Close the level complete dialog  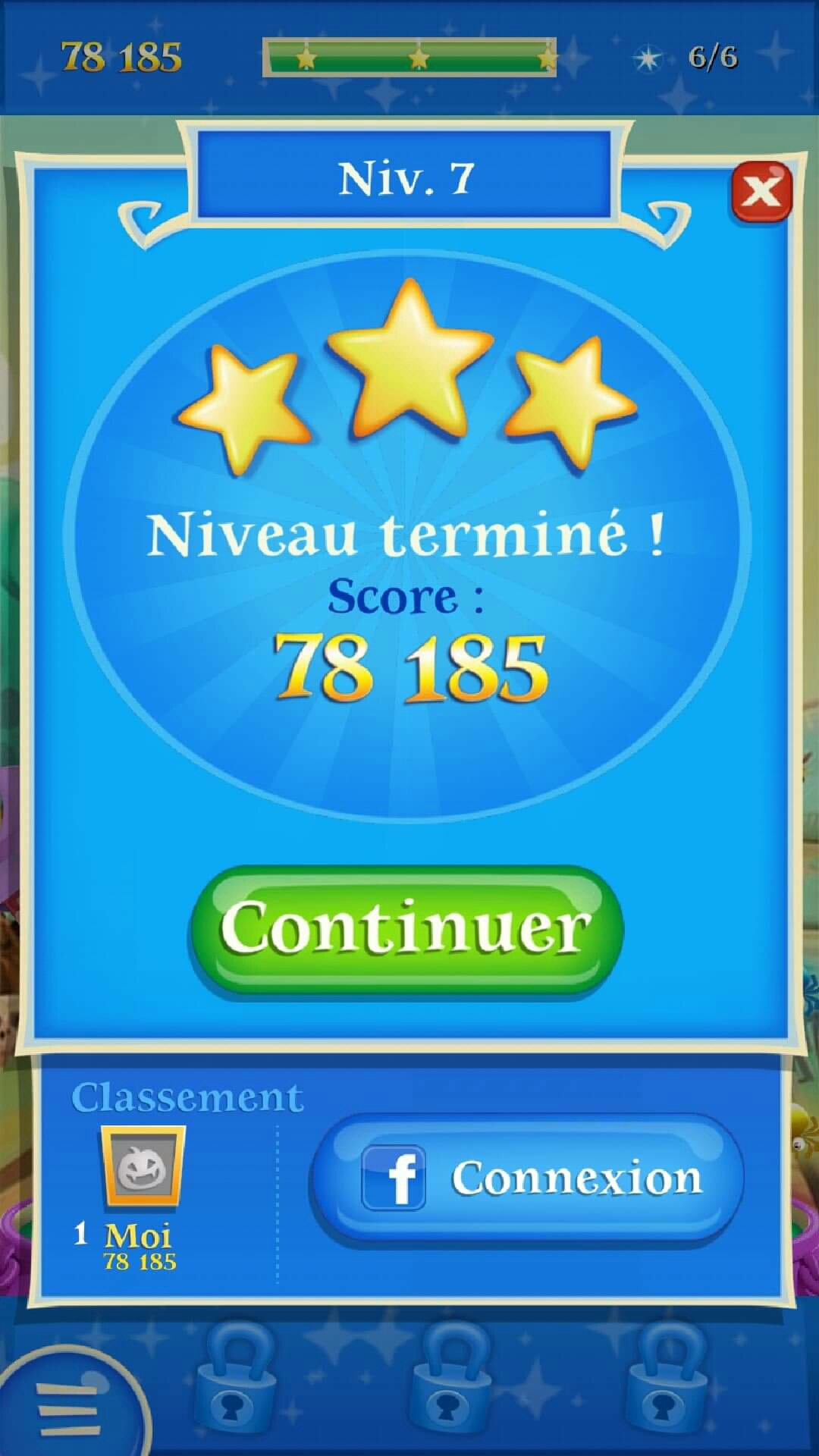pos(761,191)
